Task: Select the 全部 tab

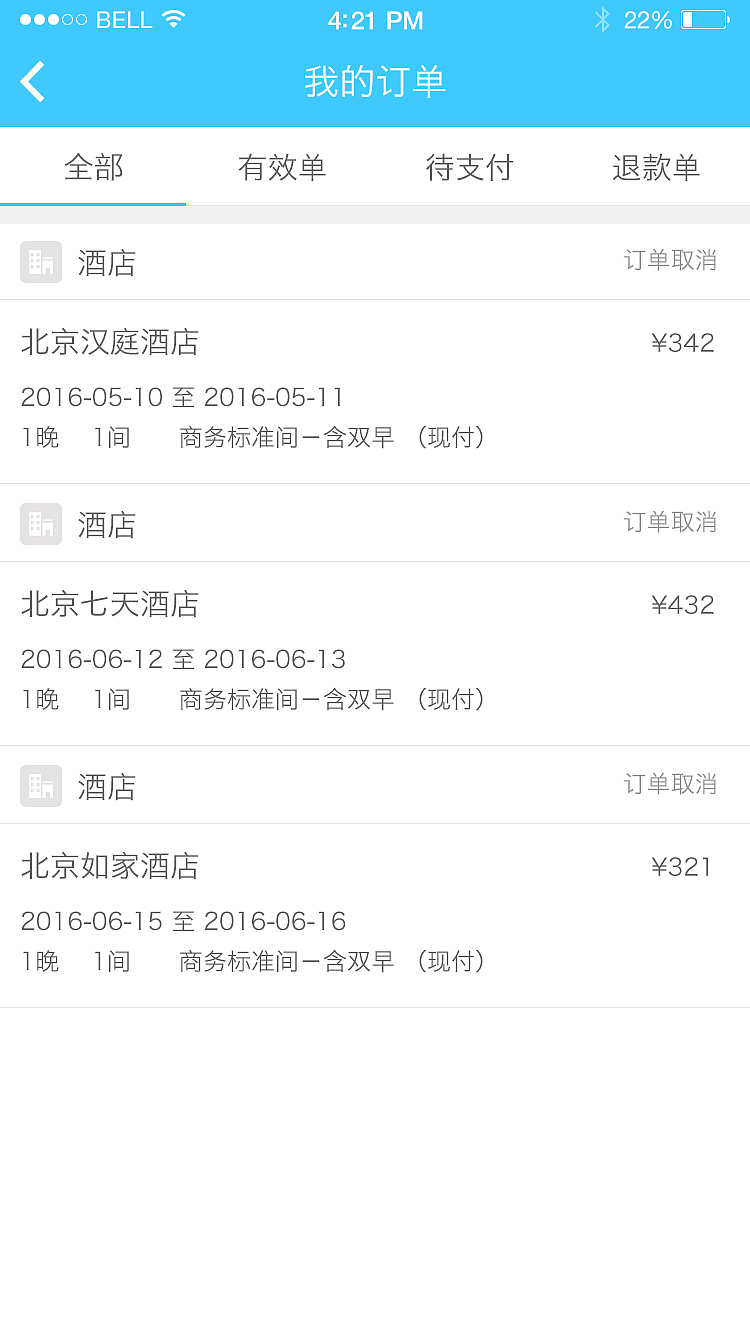Action: tap(94, 168)
